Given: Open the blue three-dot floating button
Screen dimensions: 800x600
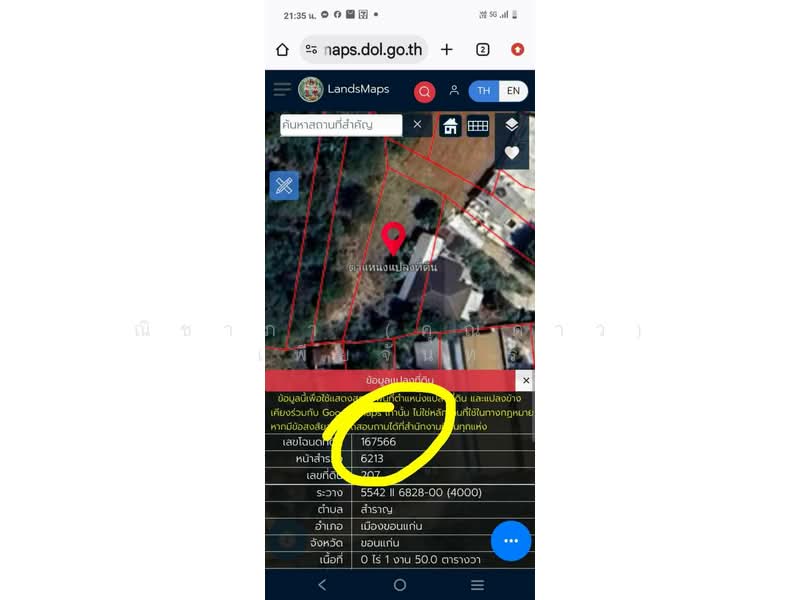Looking at the screenshot, I should (511, 541).
